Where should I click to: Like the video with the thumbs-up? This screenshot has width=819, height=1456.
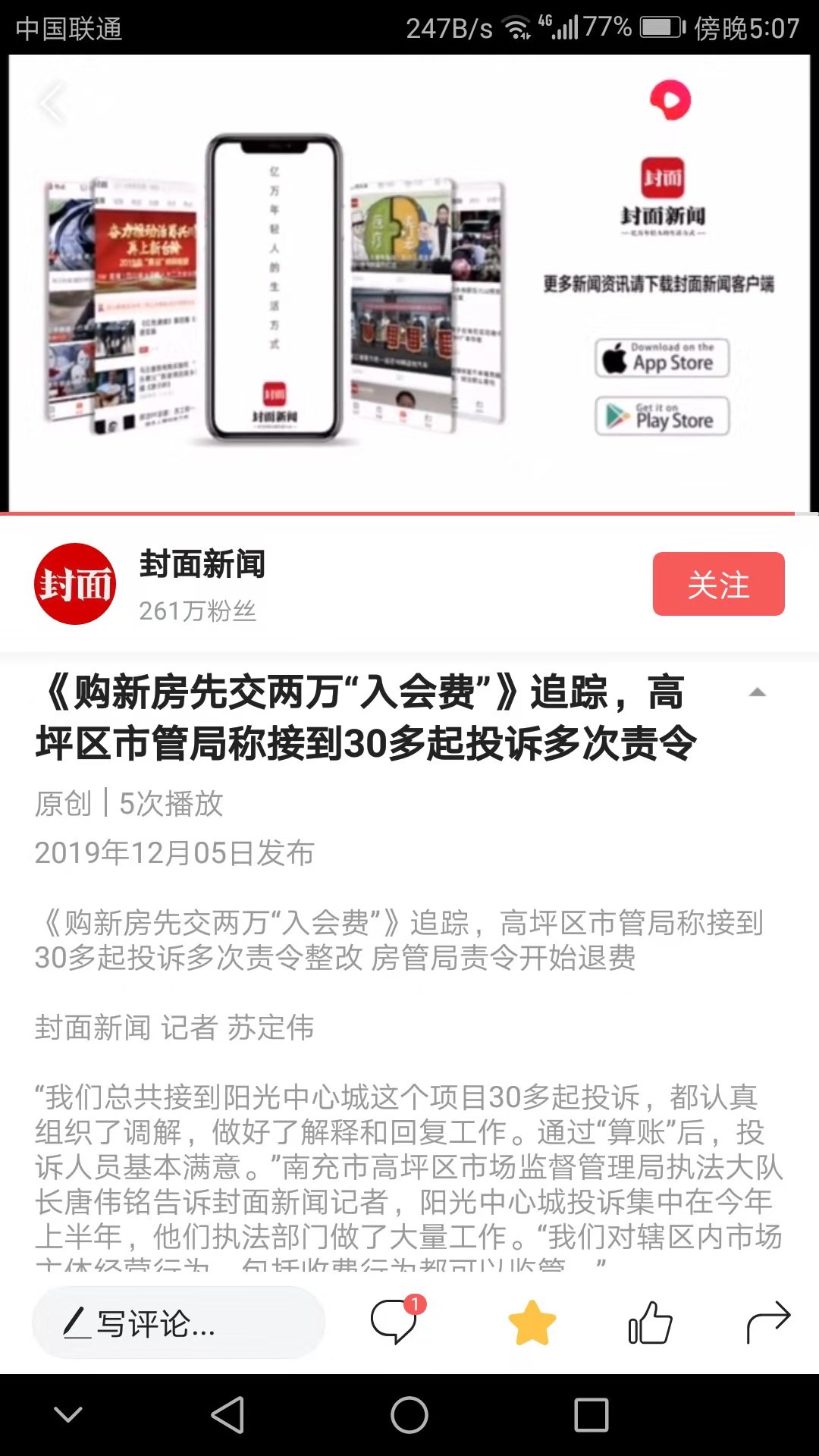point(650,1323)
